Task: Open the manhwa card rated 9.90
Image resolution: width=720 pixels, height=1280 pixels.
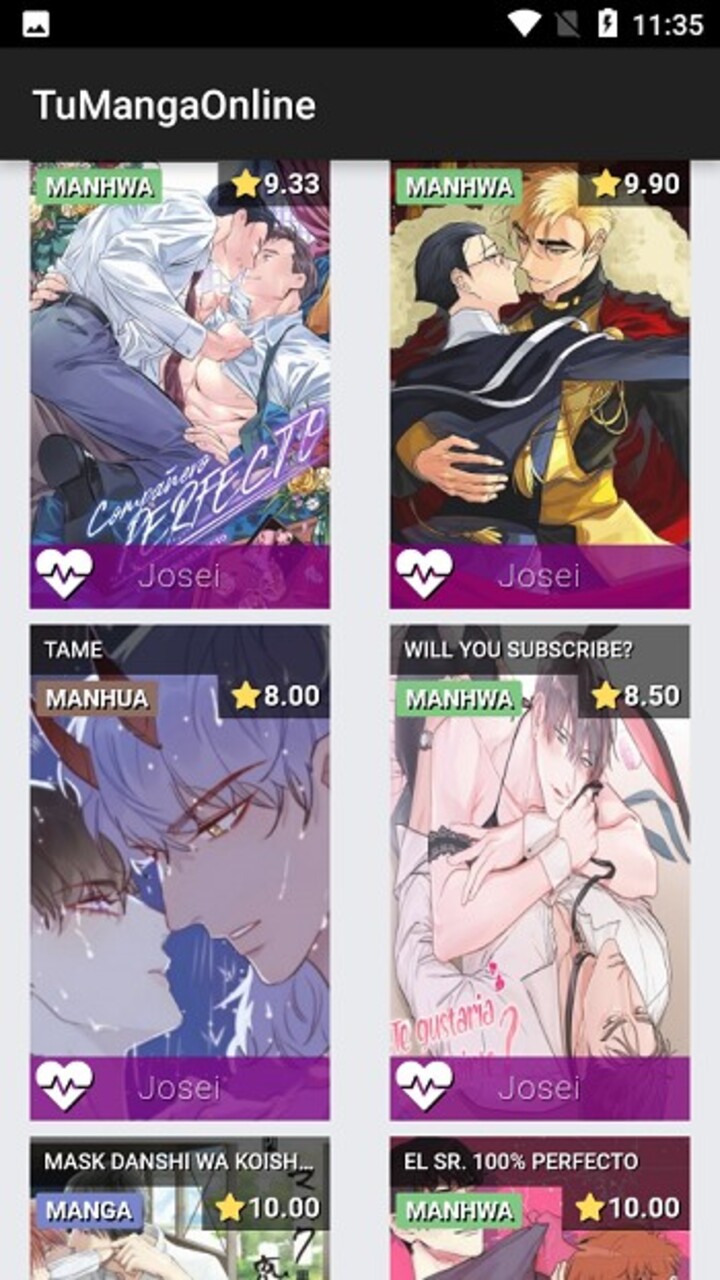Action: point(540,385)
